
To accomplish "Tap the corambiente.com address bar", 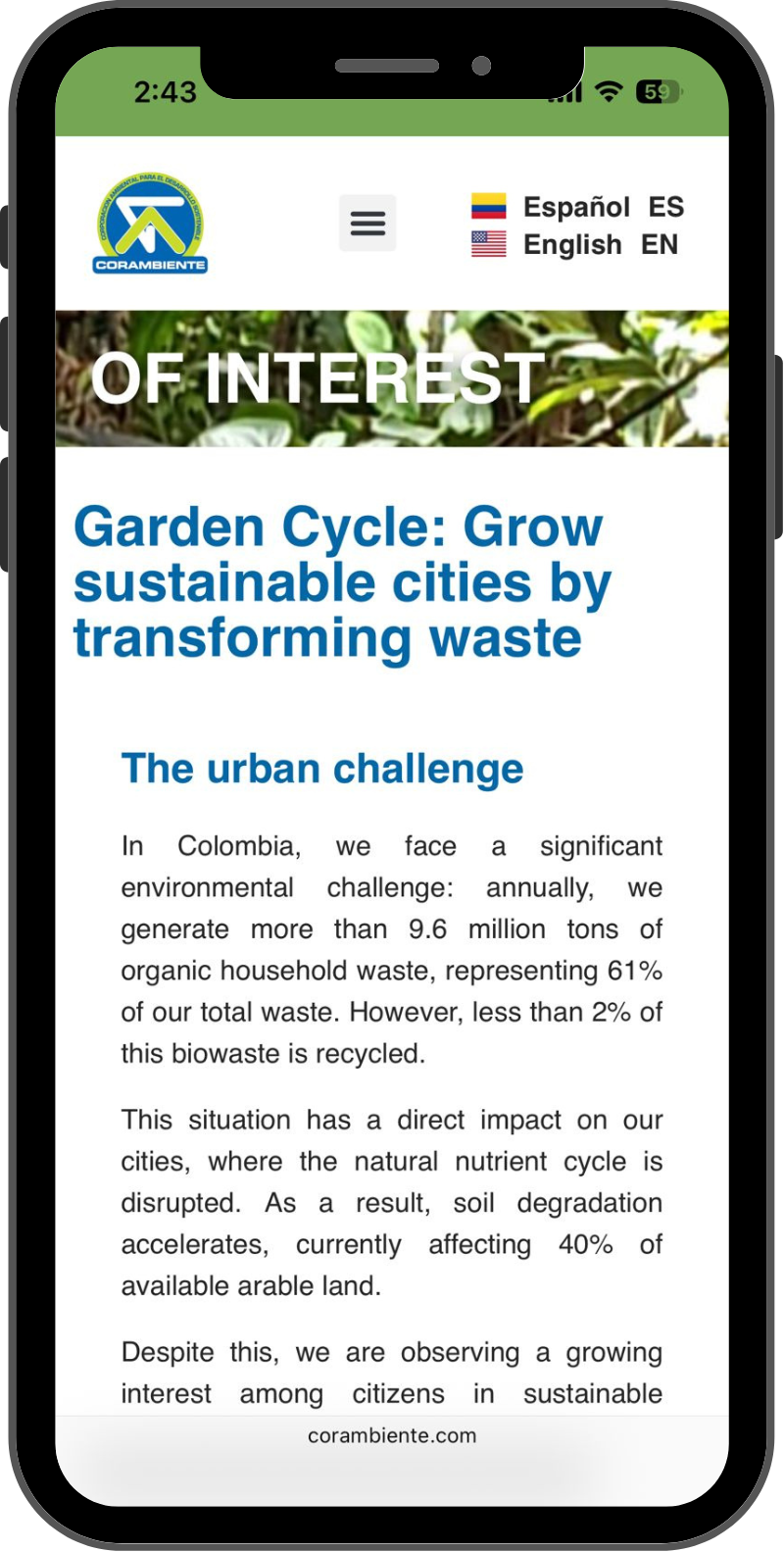I will pyautogui.click(x=392, y=1435).
